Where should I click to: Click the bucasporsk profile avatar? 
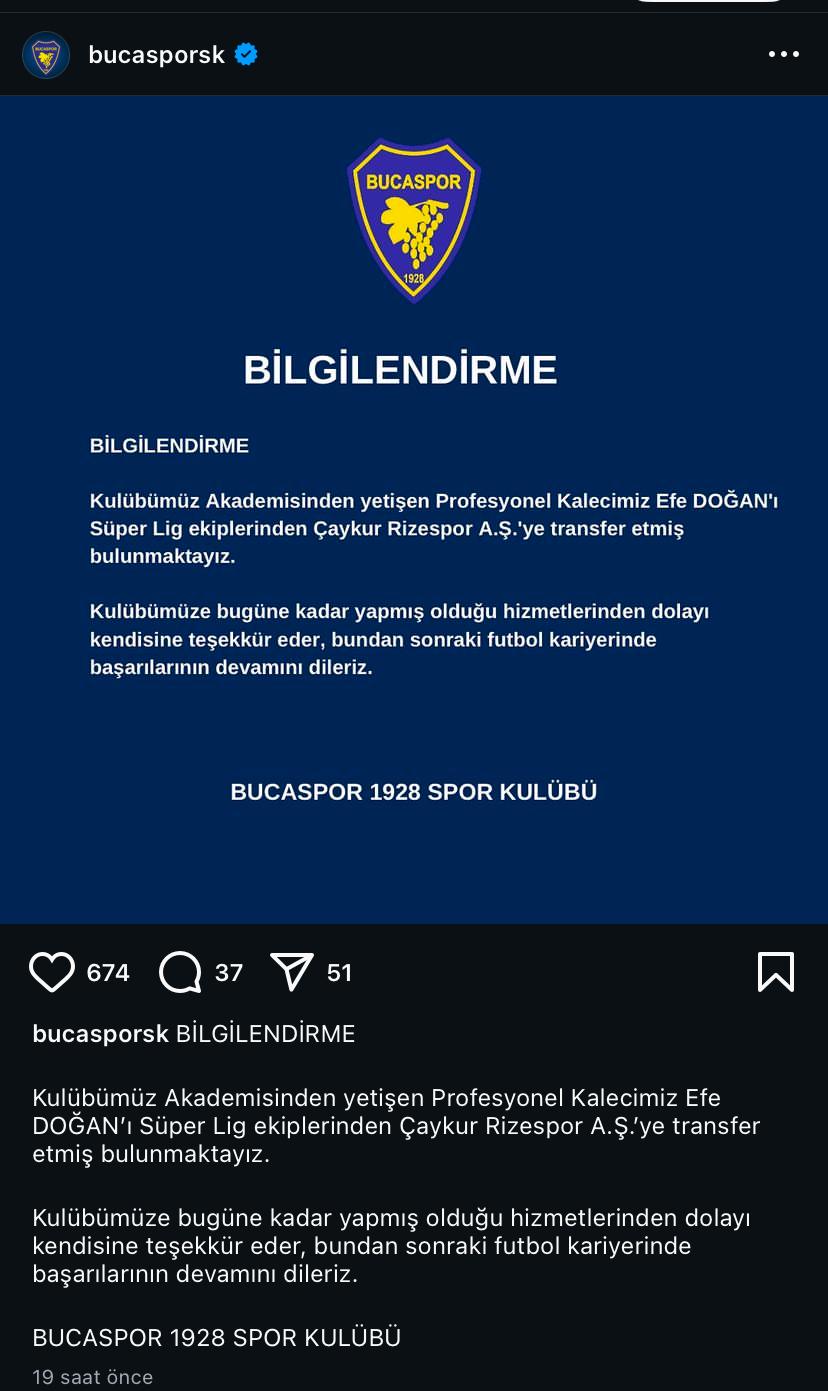(x=46, y=54)
